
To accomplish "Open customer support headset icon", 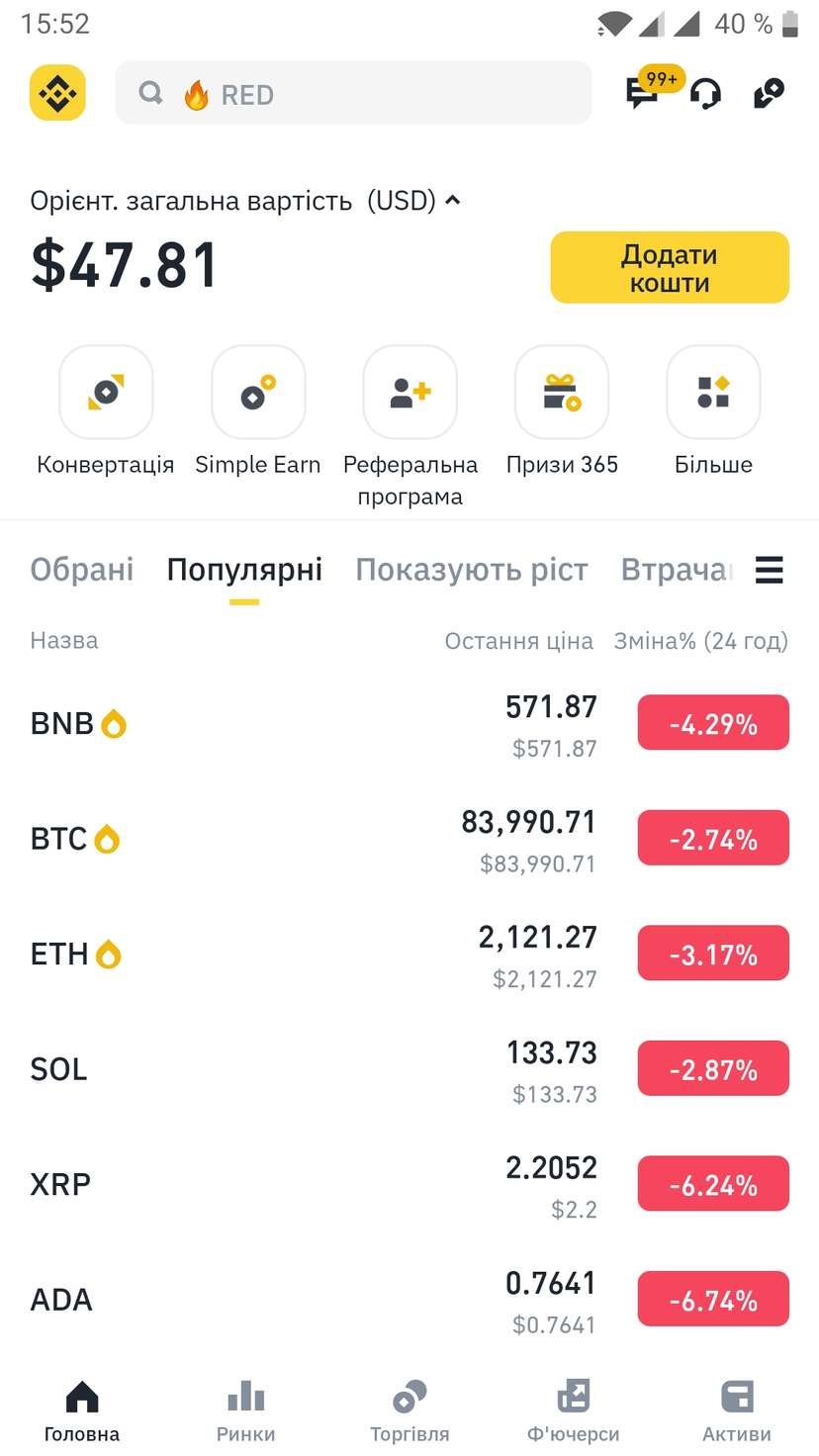I will click(706, 94).
